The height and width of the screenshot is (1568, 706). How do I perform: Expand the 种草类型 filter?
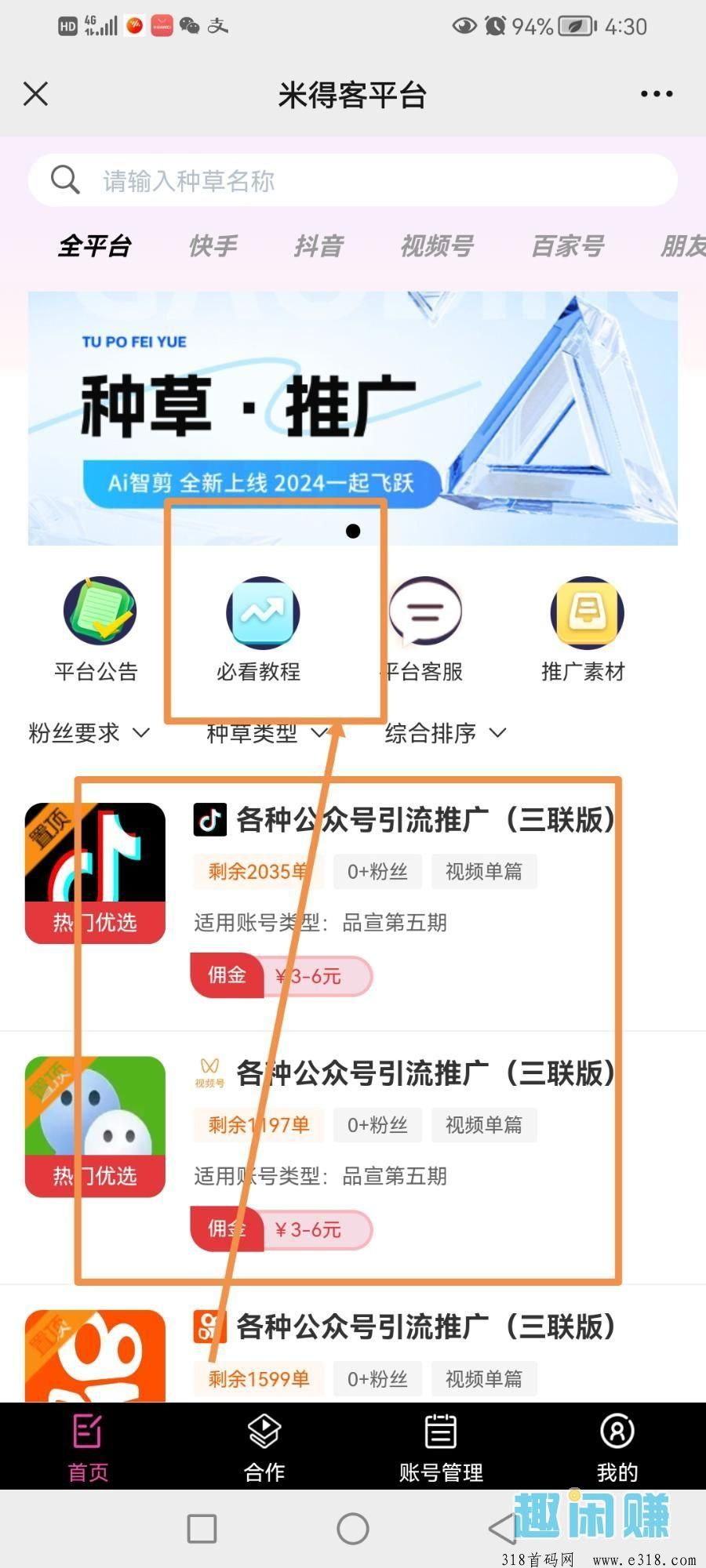(267, 733)
